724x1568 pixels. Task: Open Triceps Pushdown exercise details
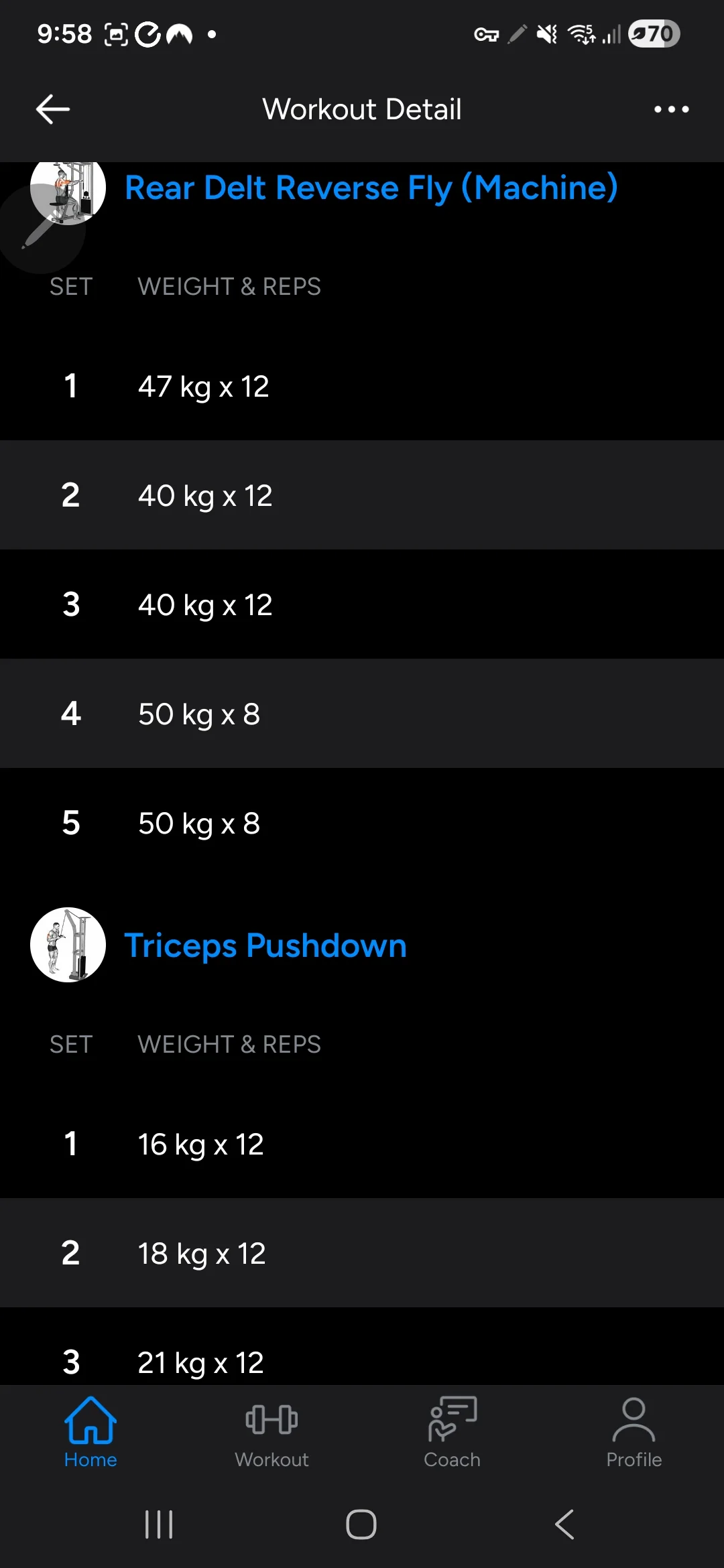pyautogui.click(x=265, y=945)
